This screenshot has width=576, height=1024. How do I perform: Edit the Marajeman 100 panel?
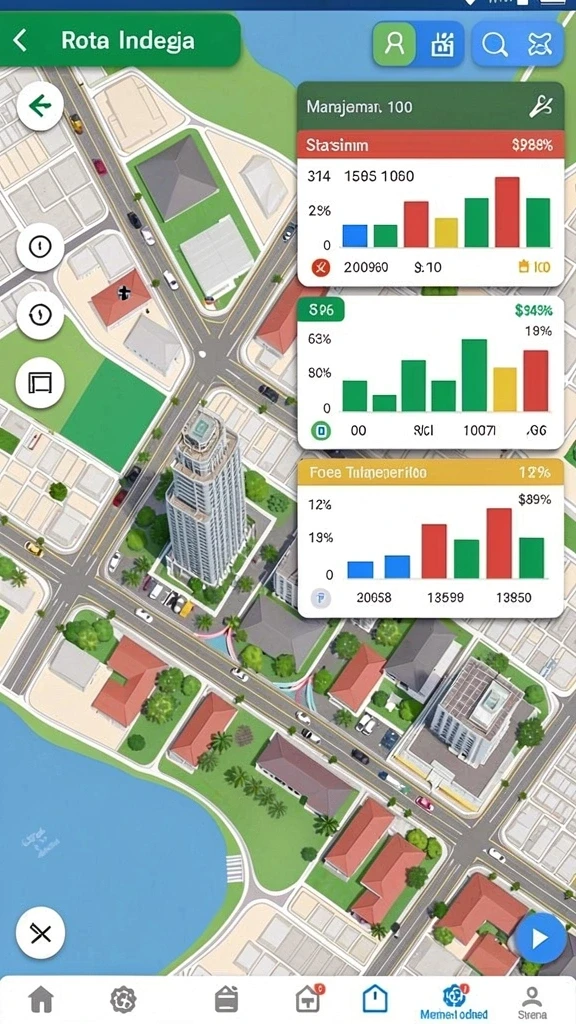tap(541, 106)
